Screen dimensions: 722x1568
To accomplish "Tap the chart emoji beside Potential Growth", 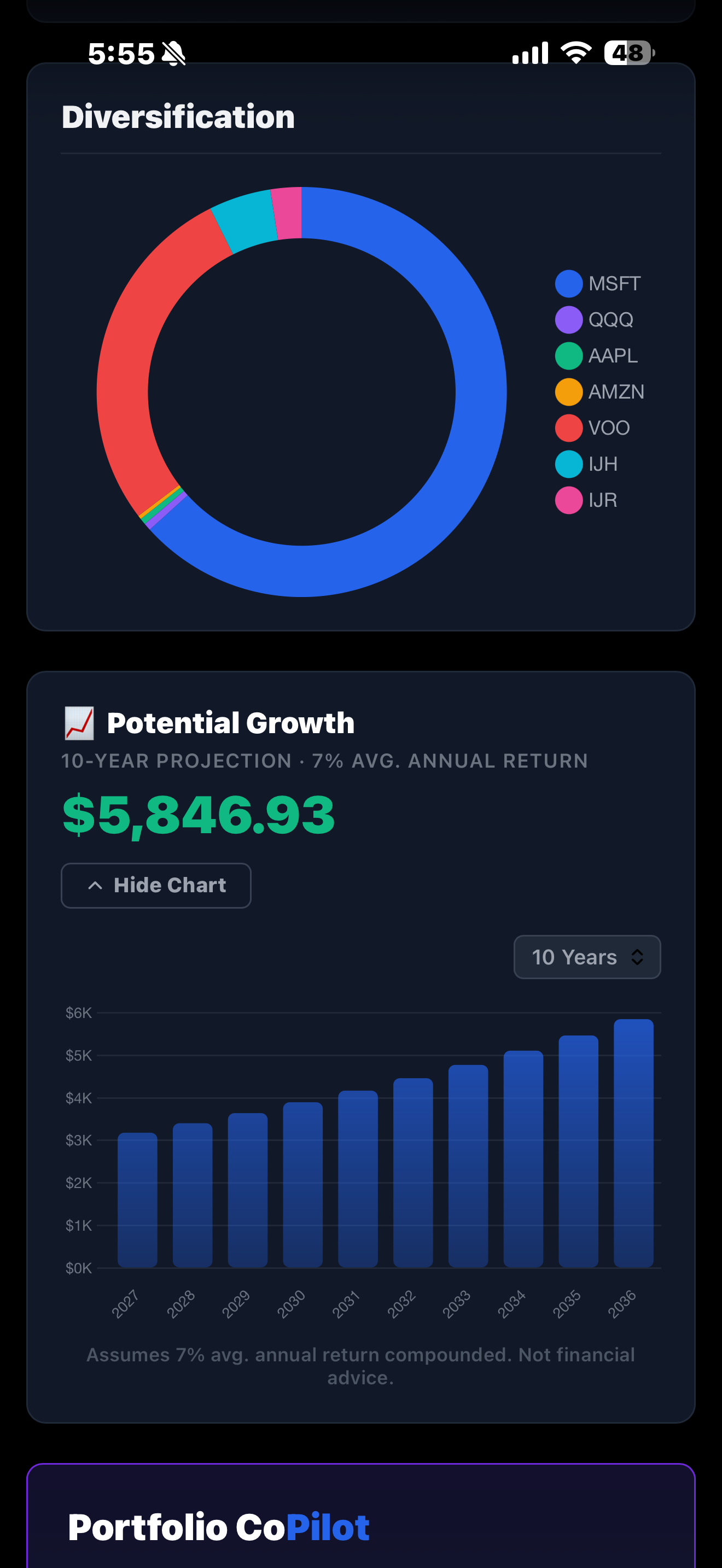I will 79,723.
